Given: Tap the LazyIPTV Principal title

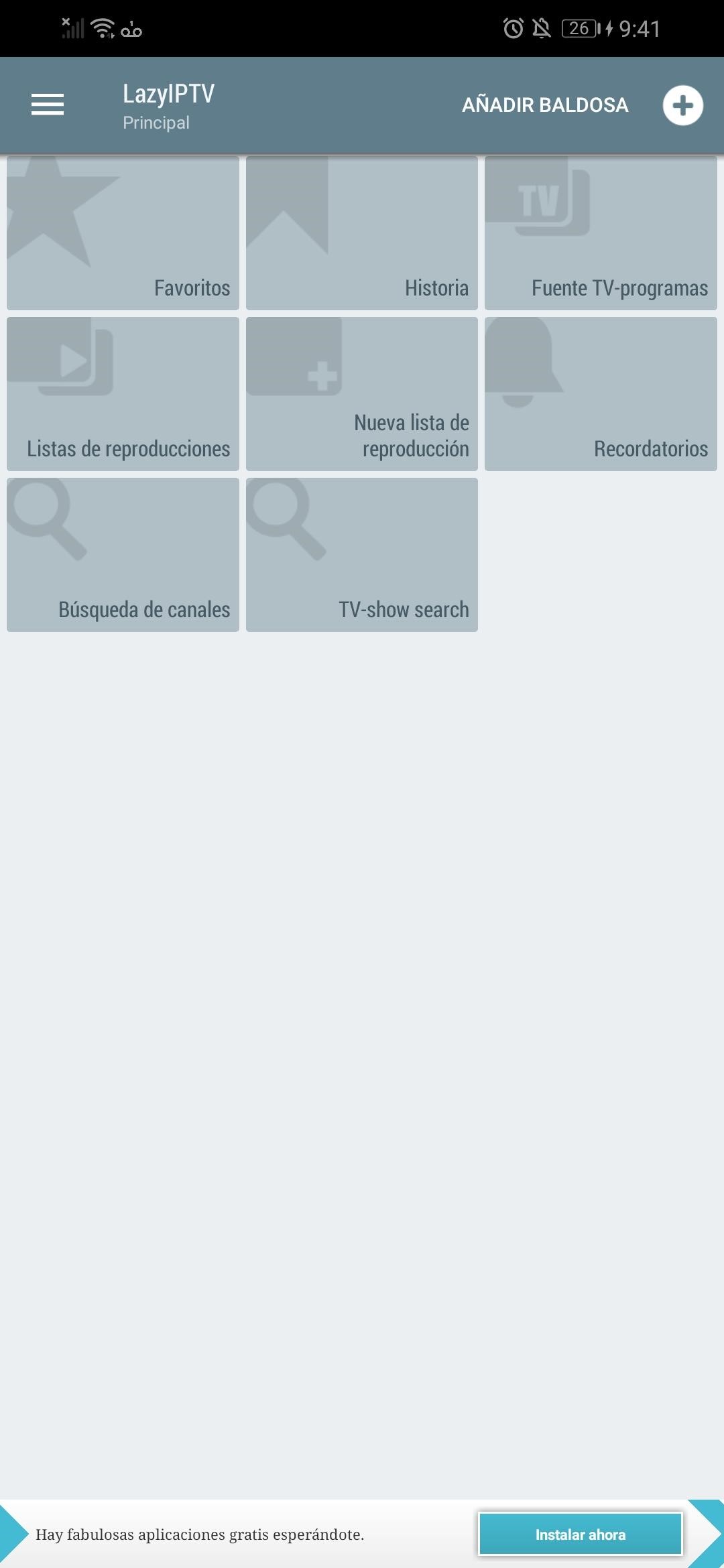Looking at the screenshot, I should [168, 106].
